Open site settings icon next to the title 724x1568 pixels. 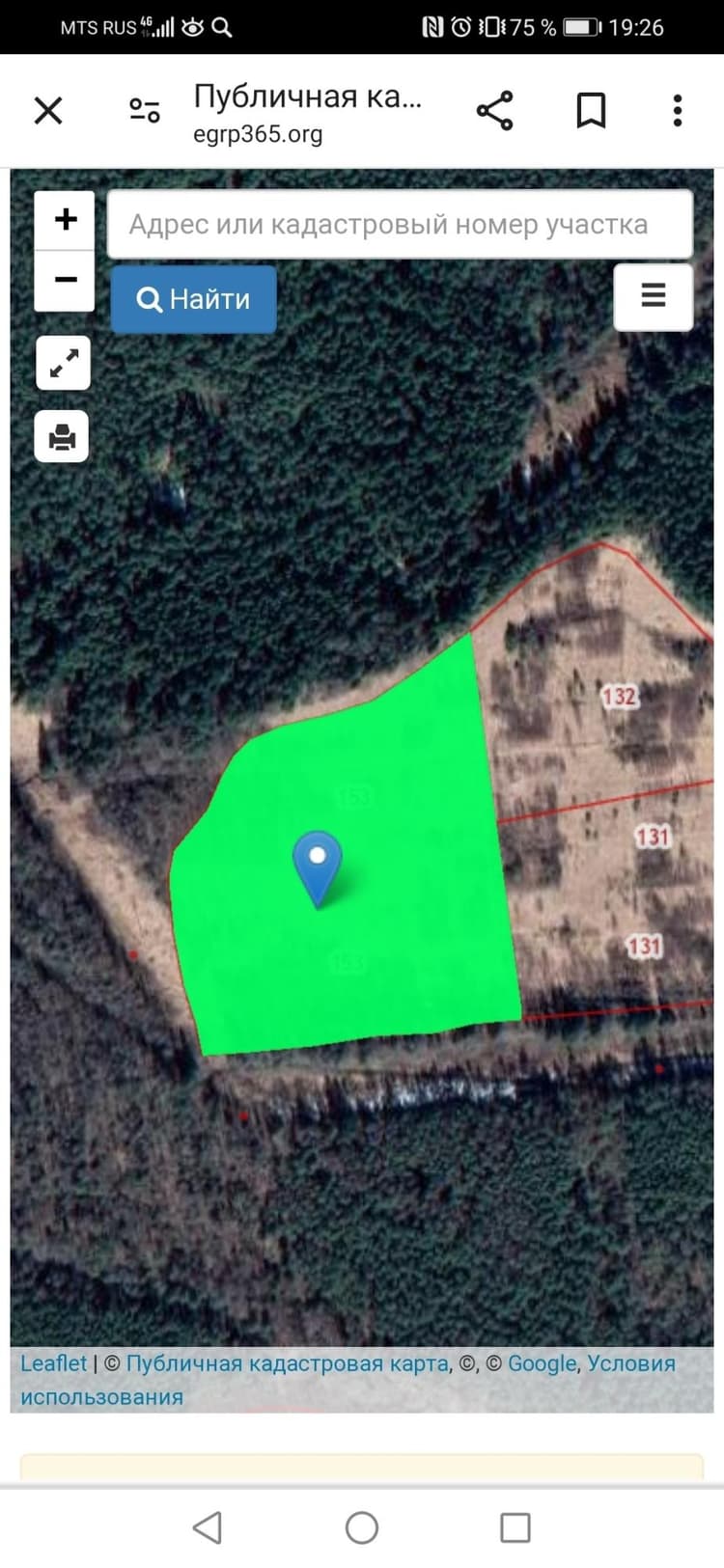click(145, 110)
